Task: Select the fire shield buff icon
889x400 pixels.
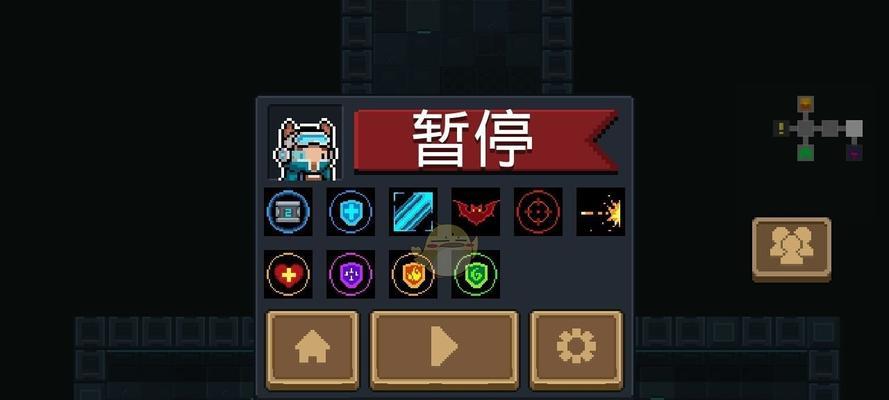Action: pyautogui.click(x=413, y=274)
